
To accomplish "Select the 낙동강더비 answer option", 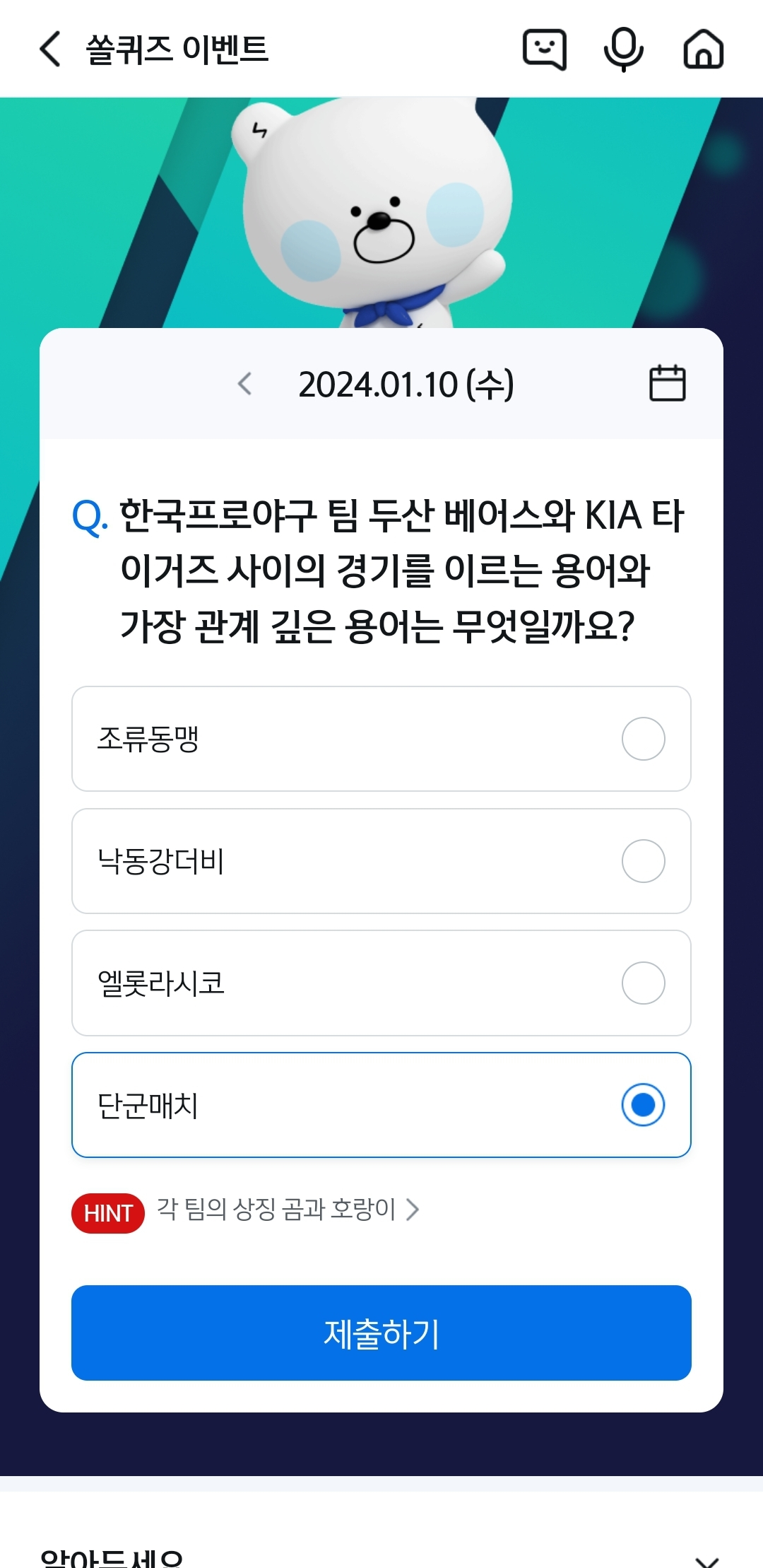I will [380, 861].
